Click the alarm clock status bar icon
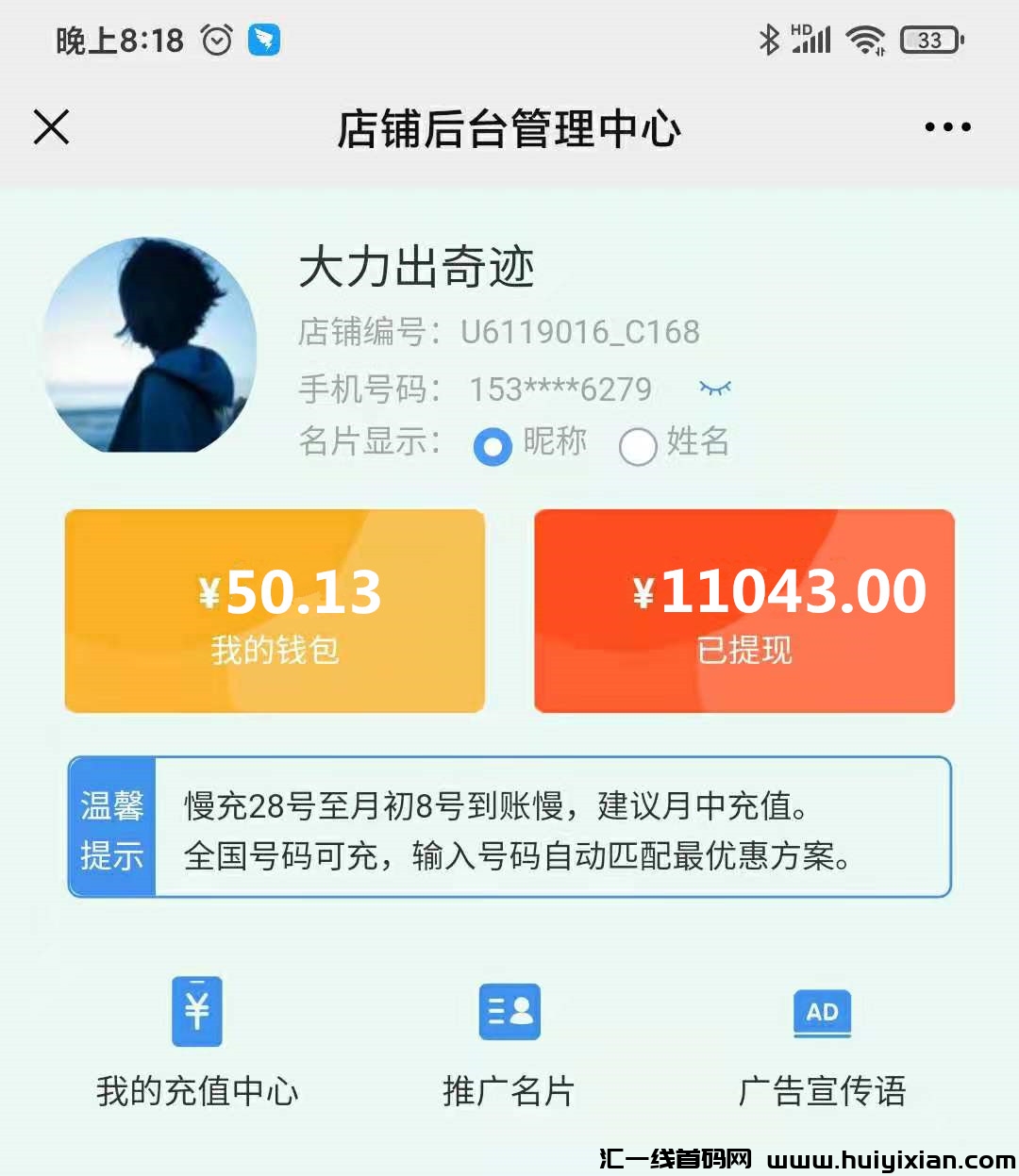Viewport: 1019px width, 1176px height. coord(216,40)
